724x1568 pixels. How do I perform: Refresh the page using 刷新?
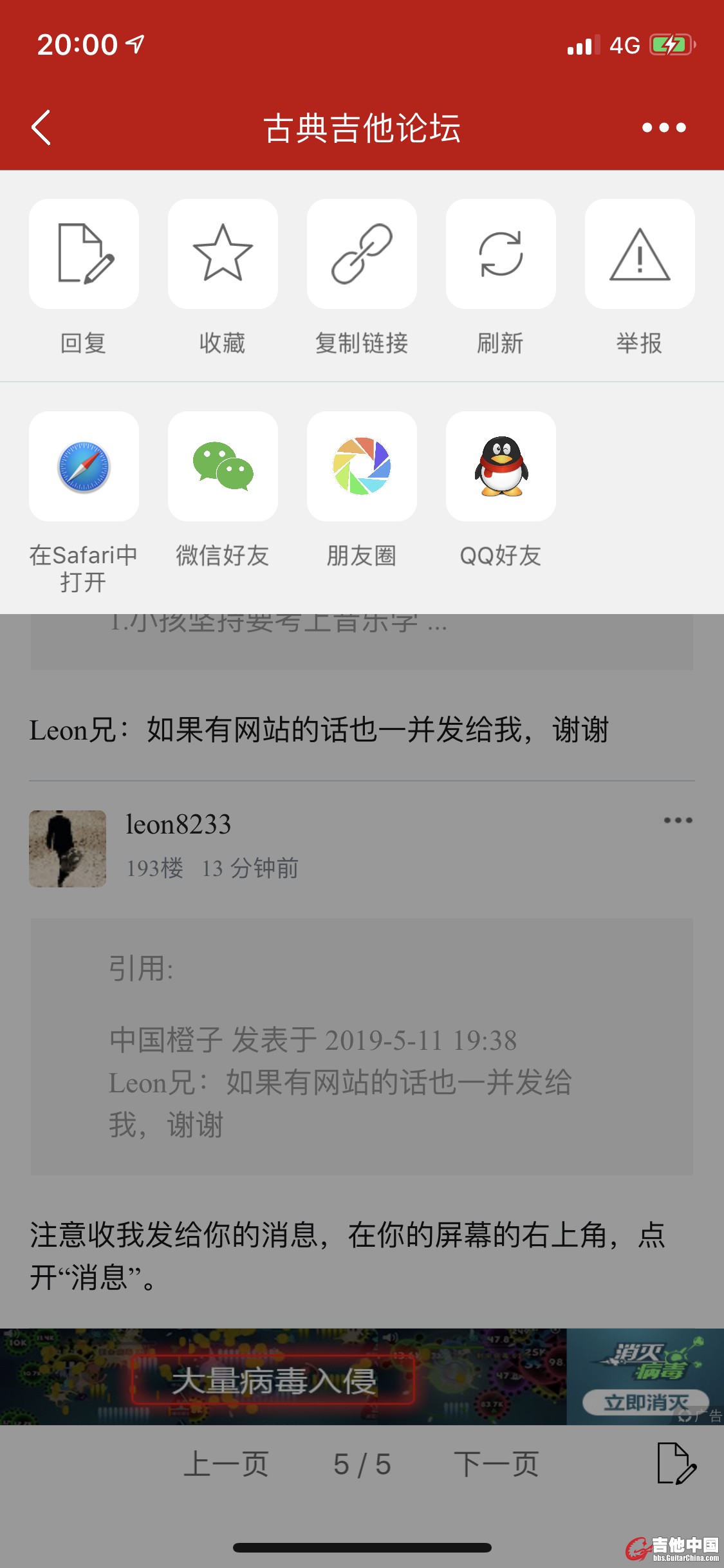click(x=501, y=254)
